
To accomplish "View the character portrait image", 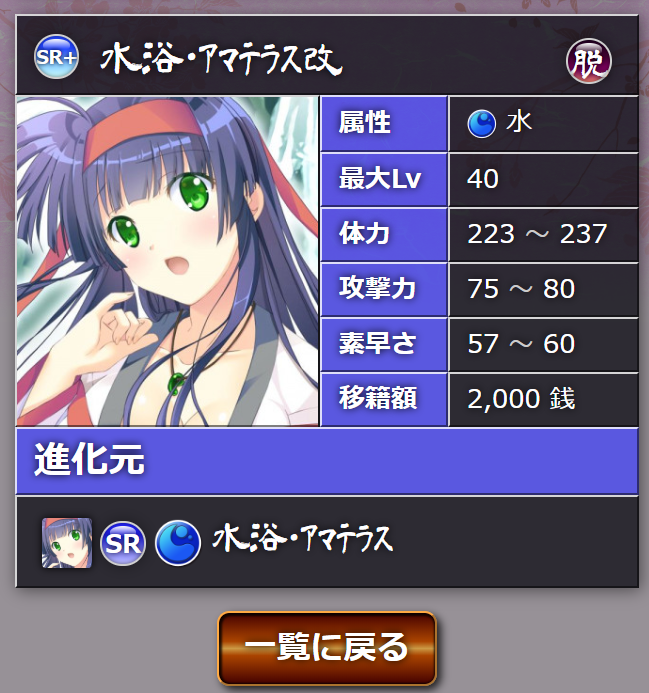I will point(168,261).
